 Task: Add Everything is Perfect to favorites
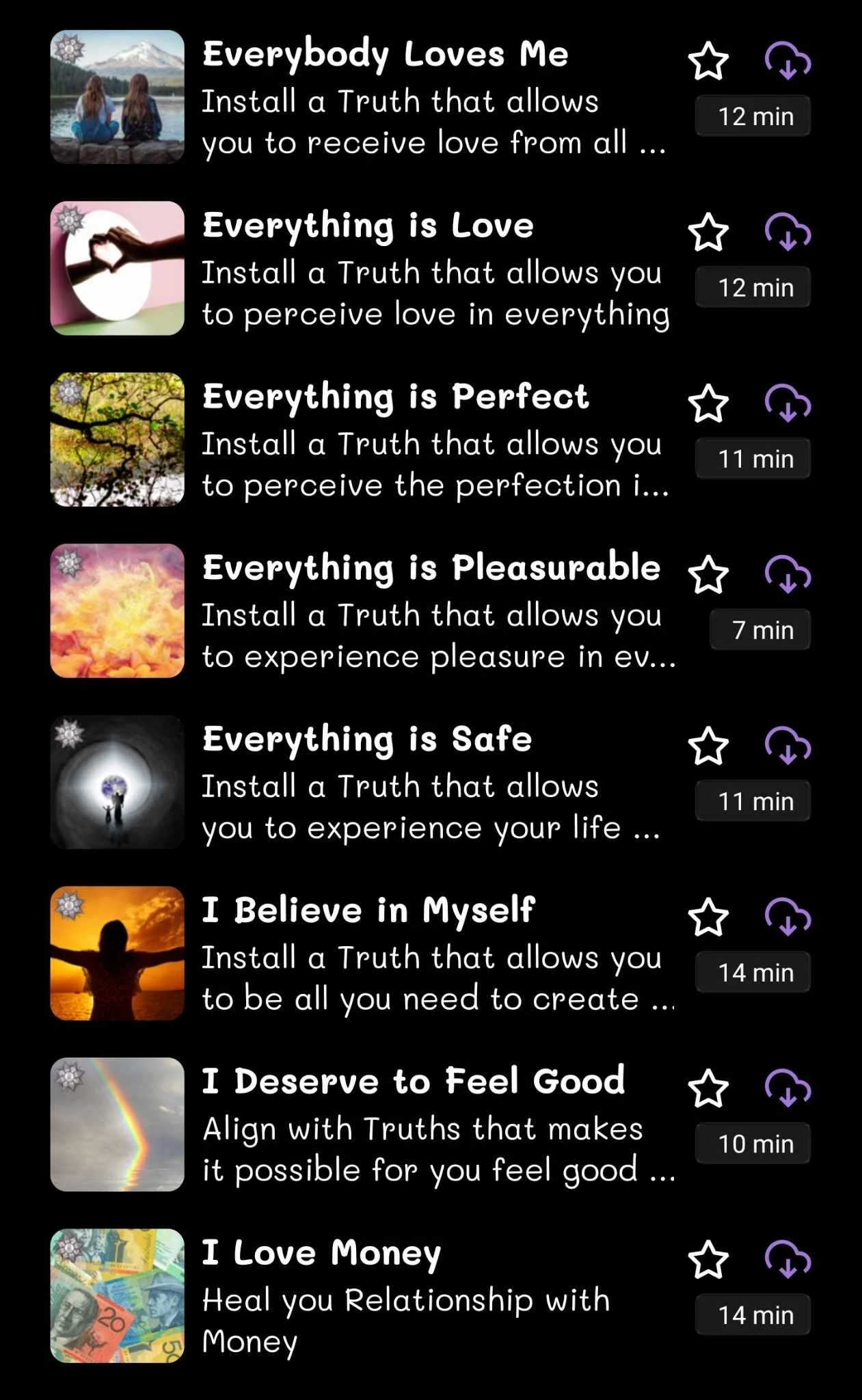coord(708,404)
